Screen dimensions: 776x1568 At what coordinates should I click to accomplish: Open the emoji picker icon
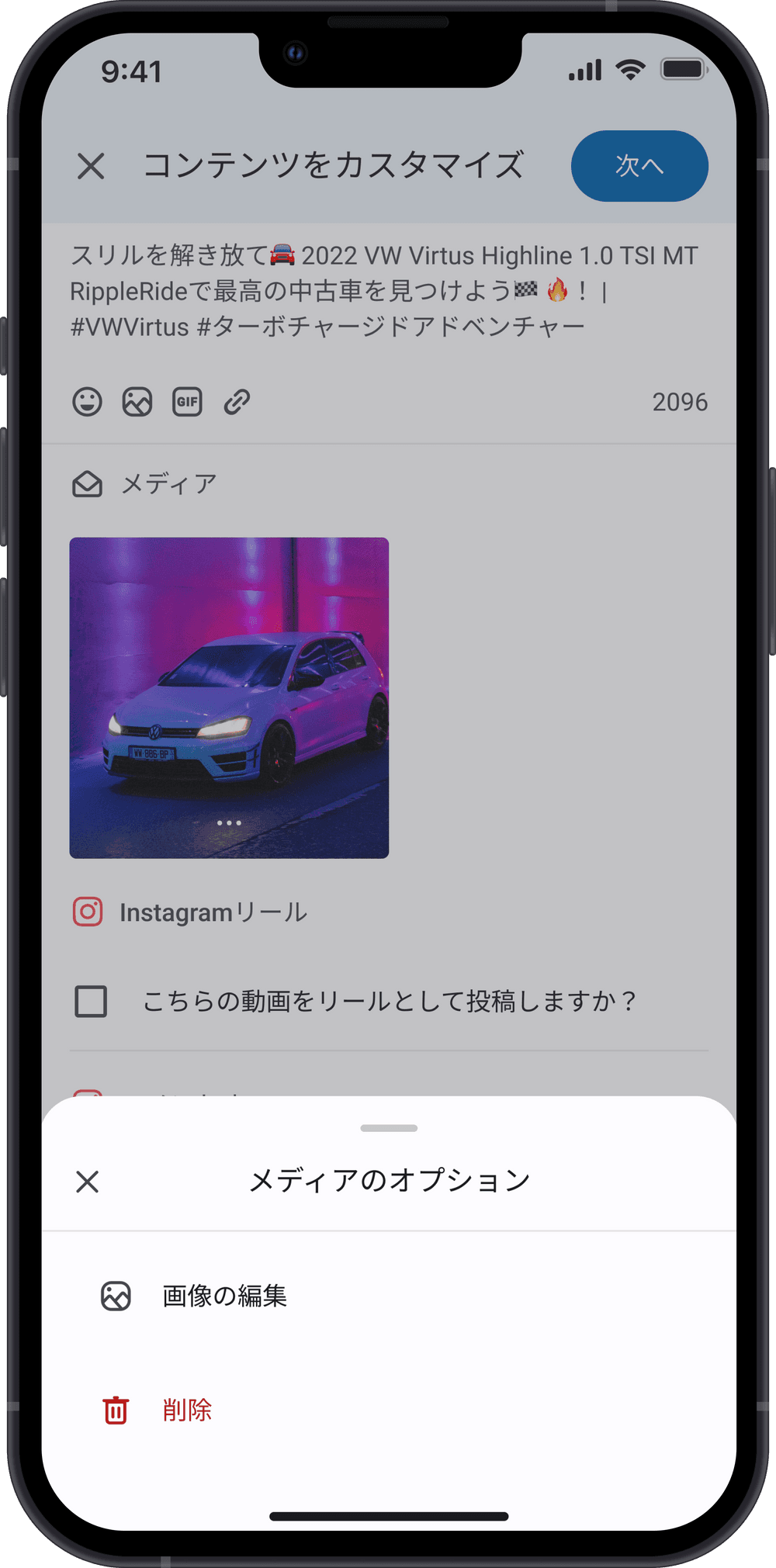(87, 402)
